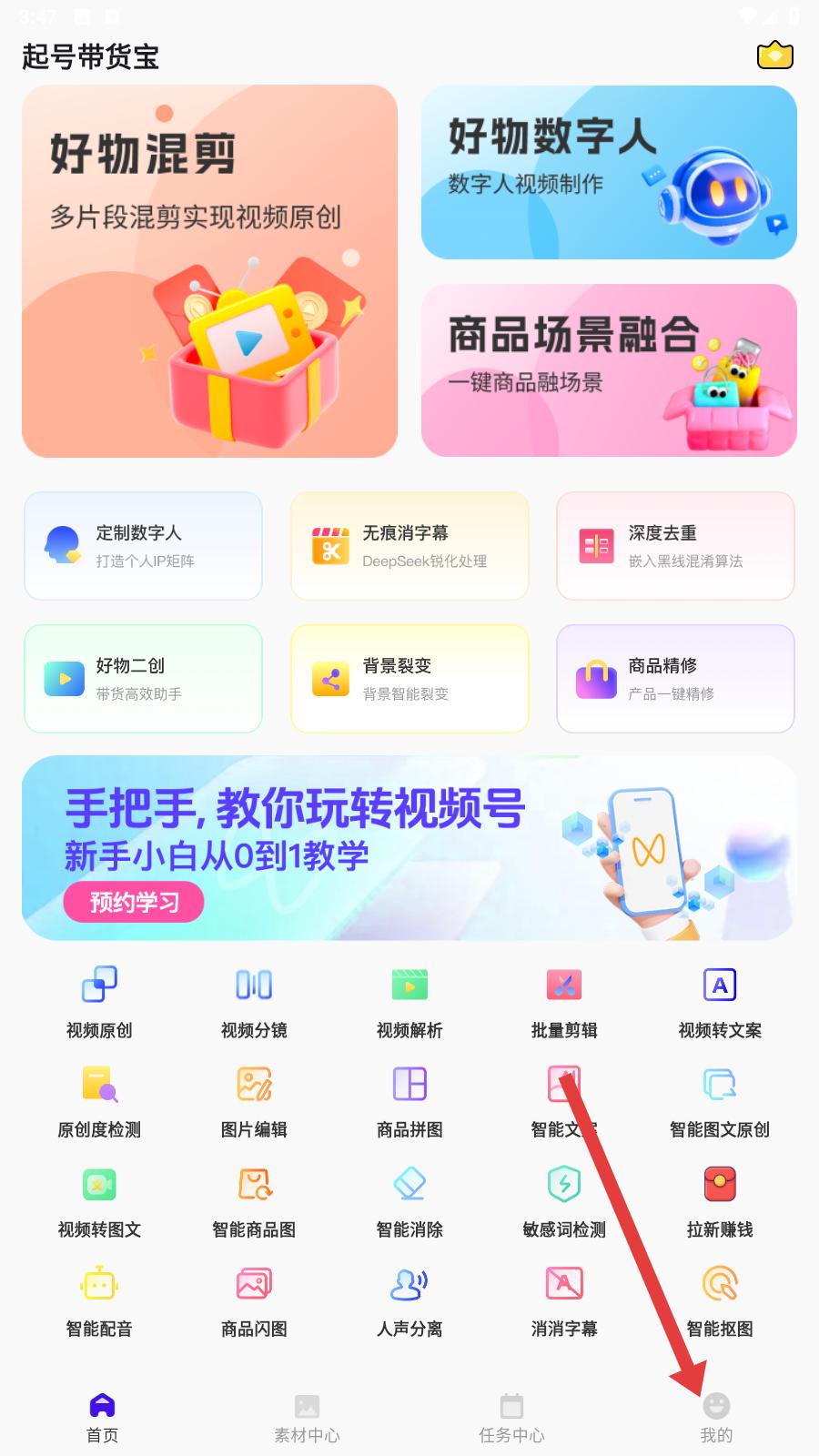Go to the 我的 tab
Image resolution: width=819 pixels, height=1456 pixels.
(x=716, y=1418)
